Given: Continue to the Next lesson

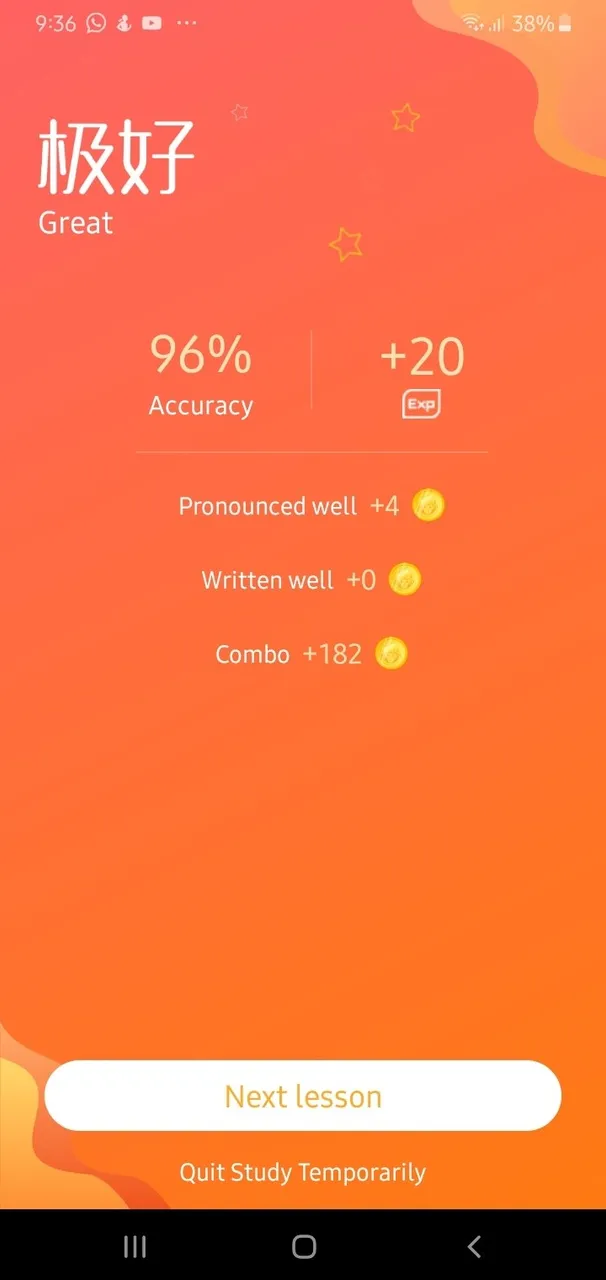Looking at the screenshot, I should pos(302,1096).
